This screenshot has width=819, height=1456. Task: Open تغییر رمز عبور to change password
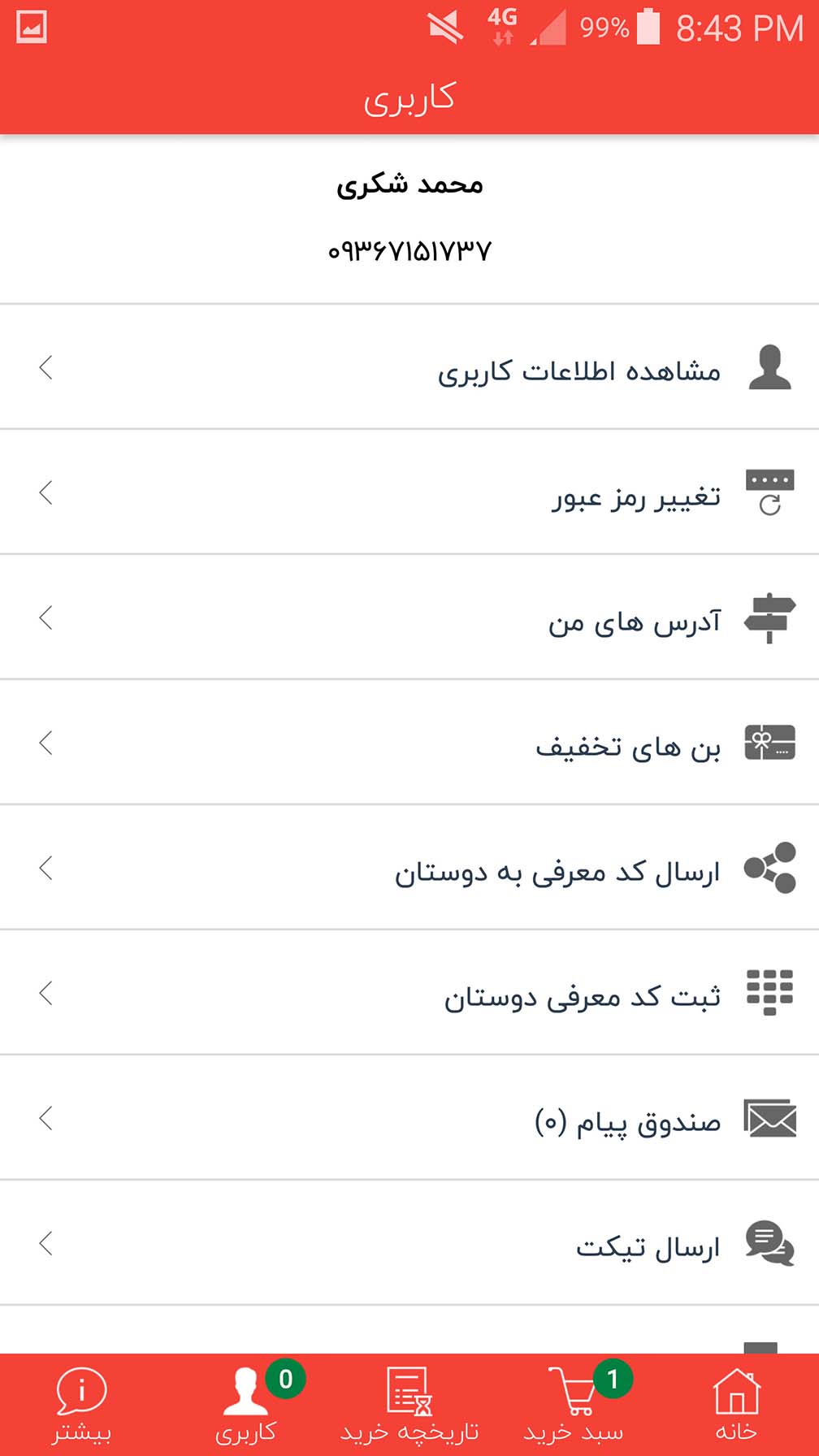409,492
